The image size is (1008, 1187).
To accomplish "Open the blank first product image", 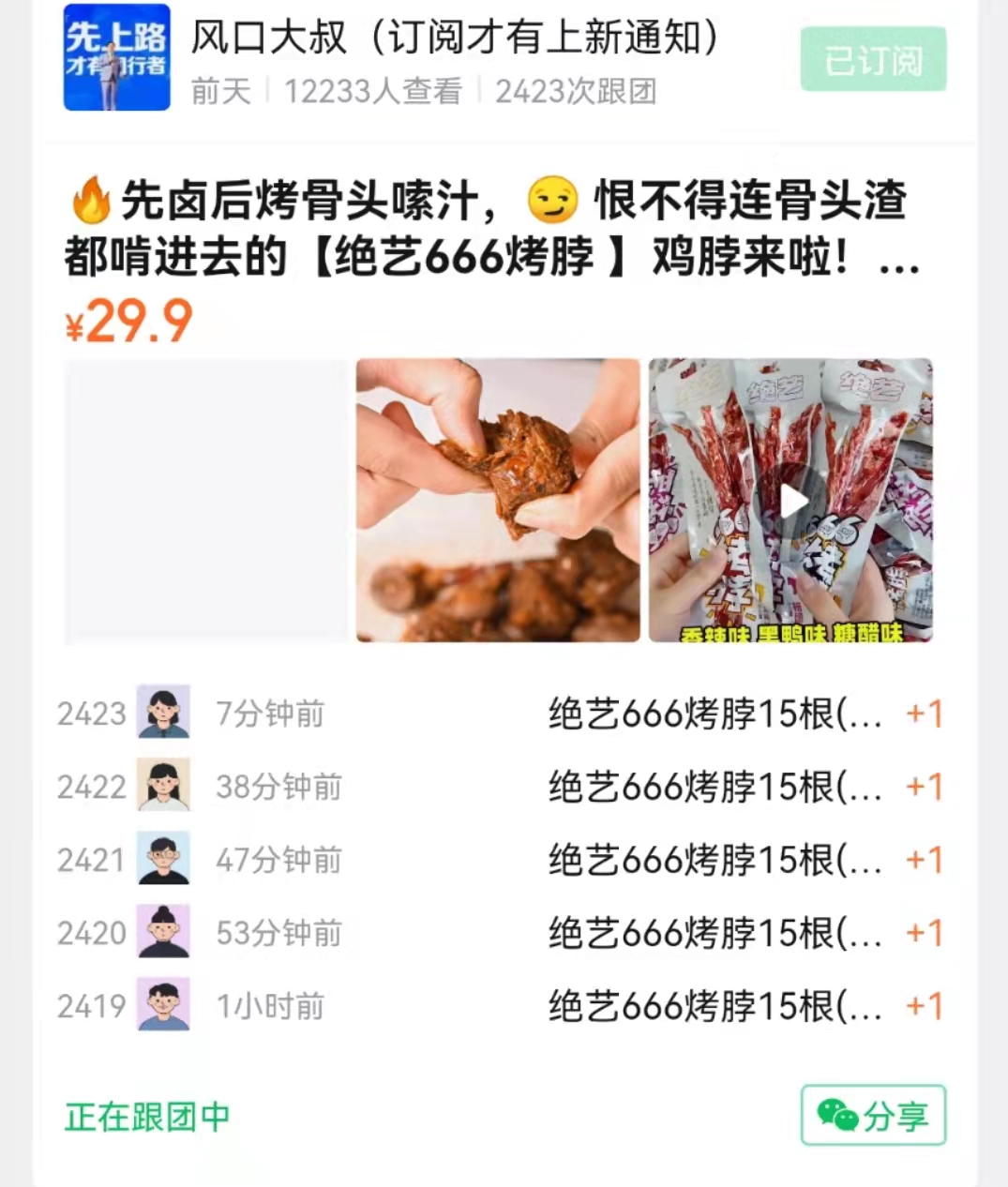I will [x=206, y=501].
